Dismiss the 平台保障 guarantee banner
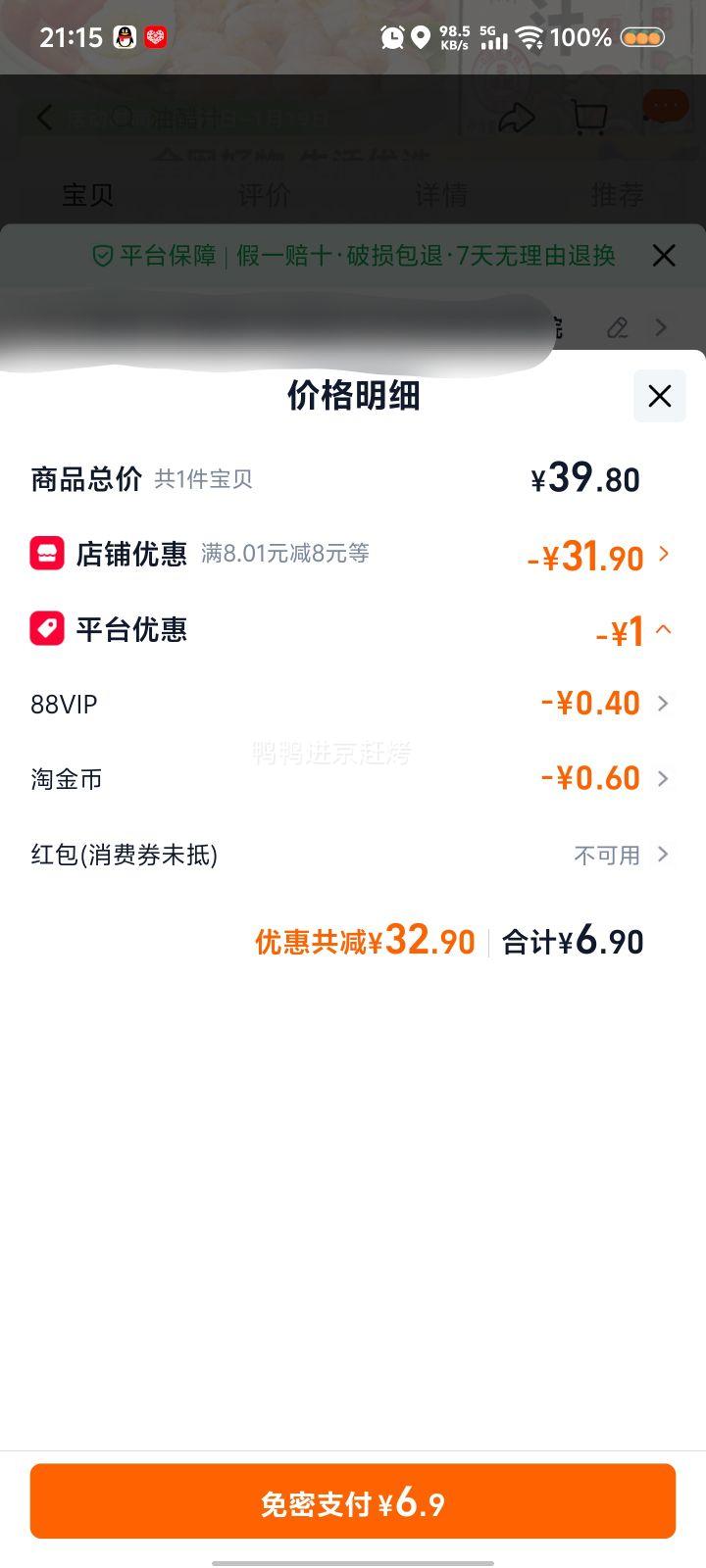Screen dimensions: 706x1568 664,256
